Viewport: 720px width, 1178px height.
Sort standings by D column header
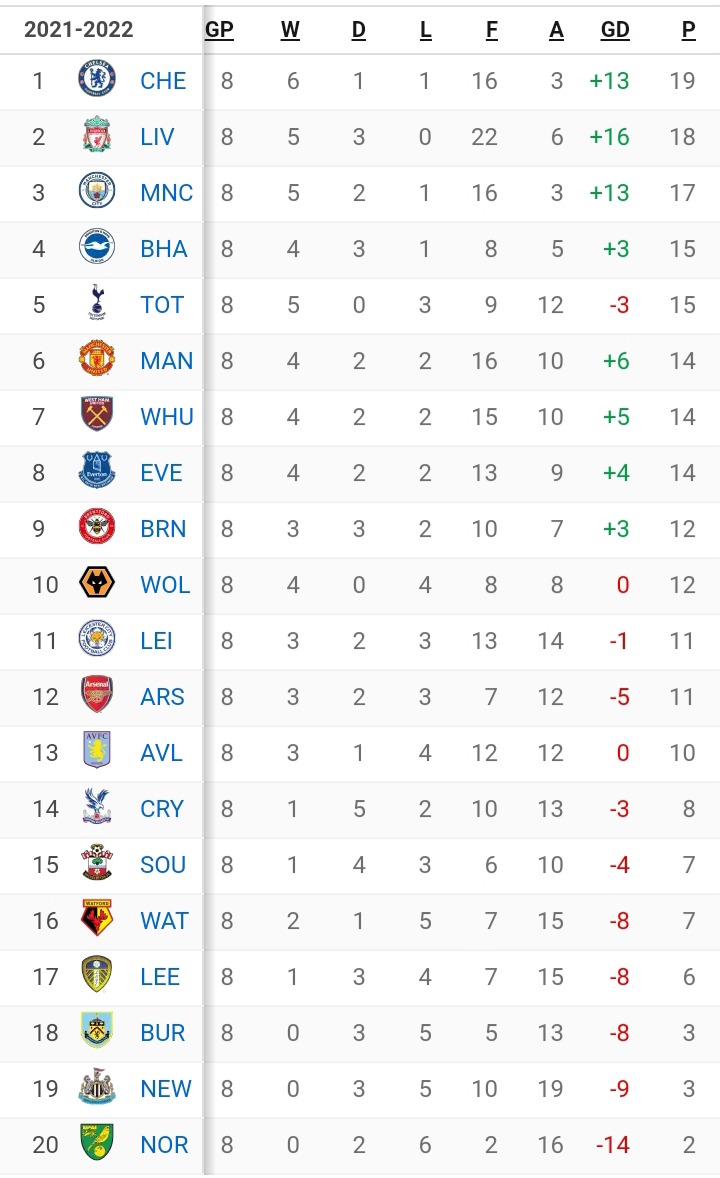[x=358, y=29]
